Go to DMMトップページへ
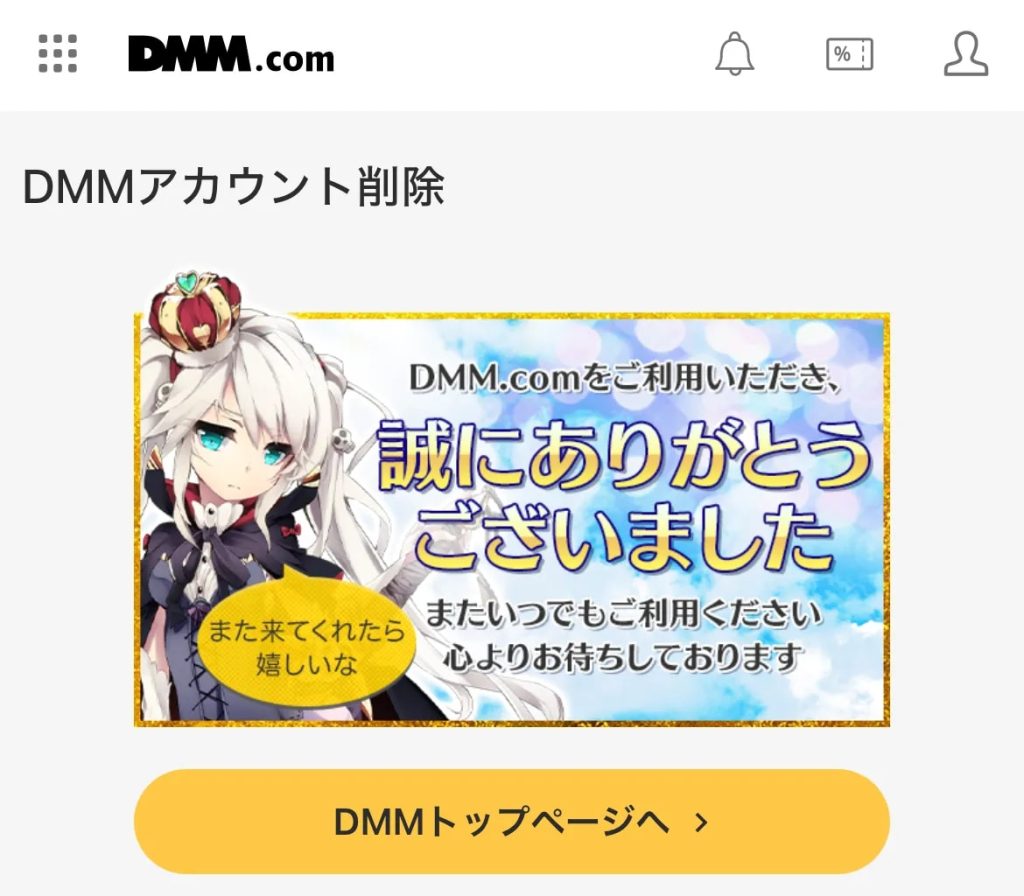 [x=512, y=822]
